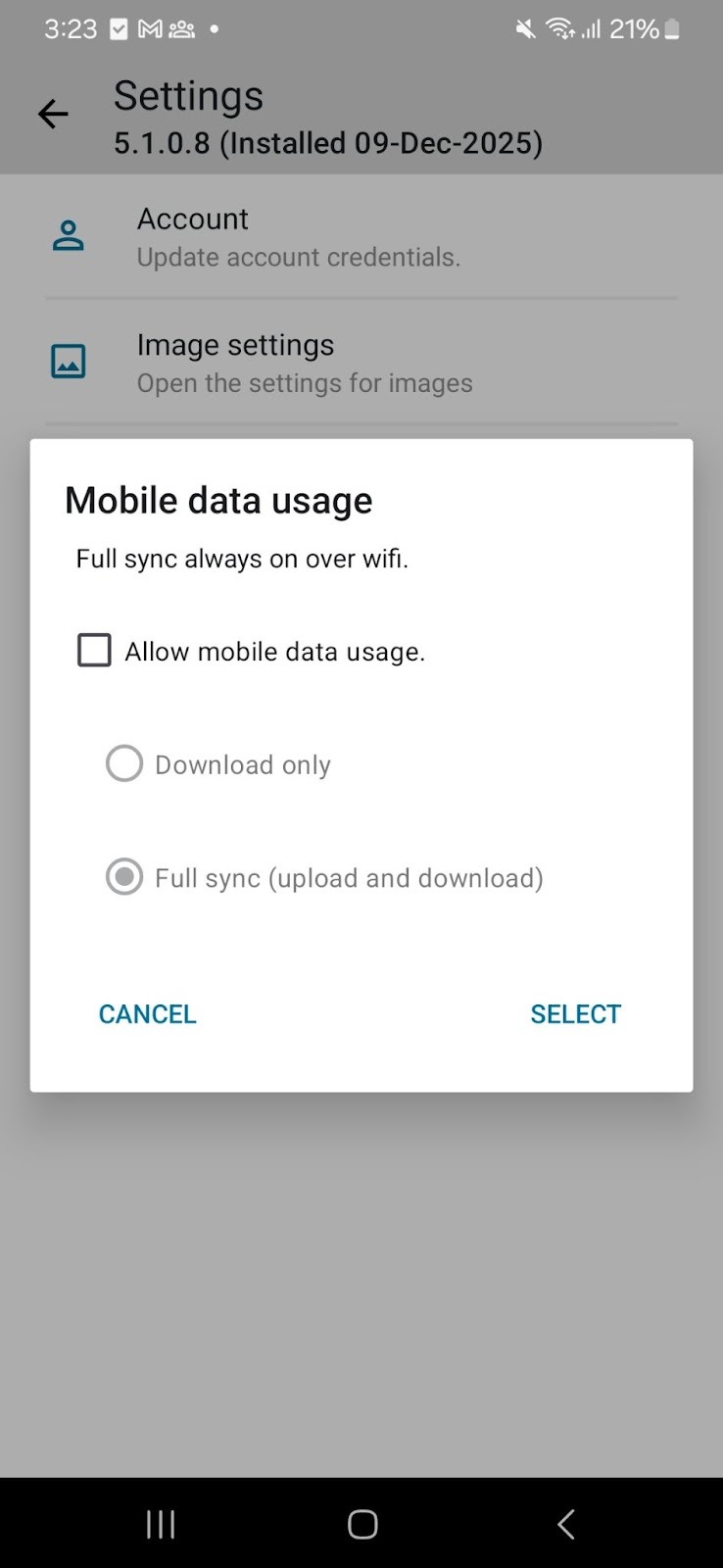Viewport: 723px width, 1568px height.
Task: Choose Full sync (upload and download)
Action: [124, 877]
